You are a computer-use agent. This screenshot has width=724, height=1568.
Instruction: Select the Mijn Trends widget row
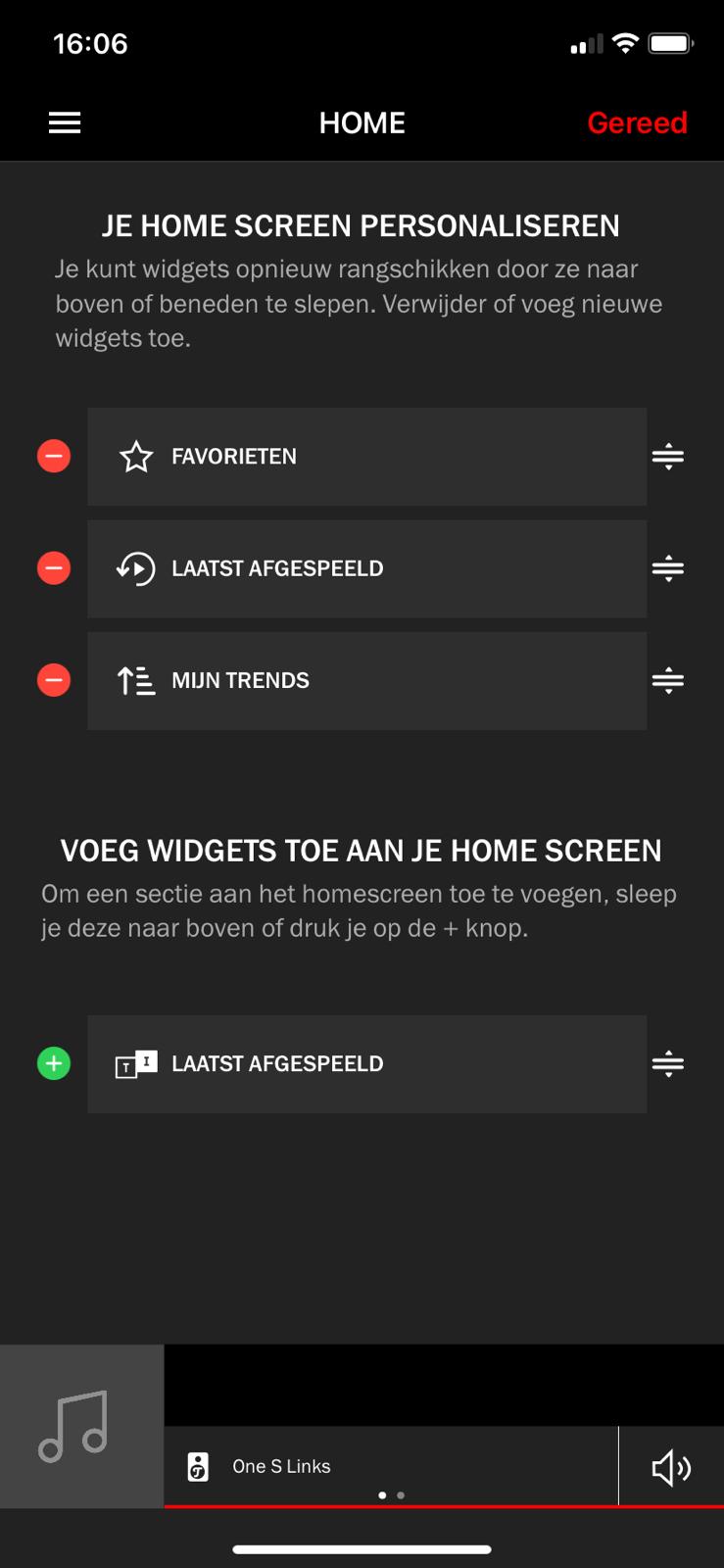tap(366, 681)
